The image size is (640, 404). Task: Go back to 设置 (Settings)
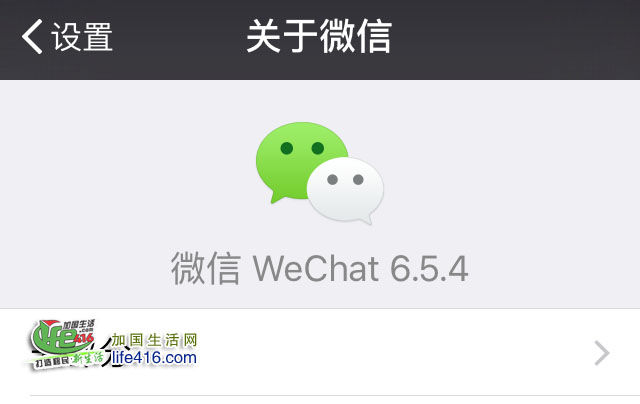(x=67, y=38)
